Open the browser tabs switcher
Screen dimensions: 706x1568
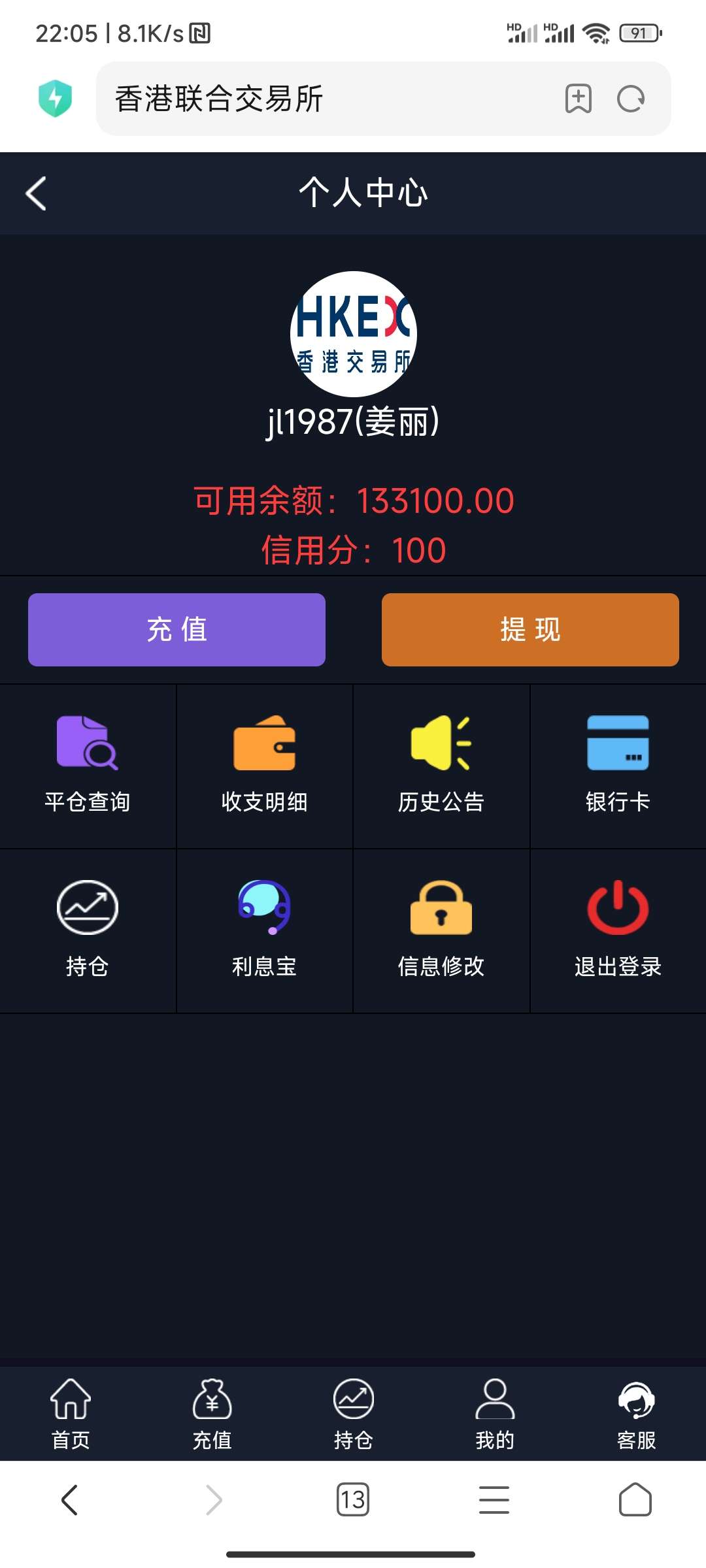pyautogui.click(x=353, y=1499)
